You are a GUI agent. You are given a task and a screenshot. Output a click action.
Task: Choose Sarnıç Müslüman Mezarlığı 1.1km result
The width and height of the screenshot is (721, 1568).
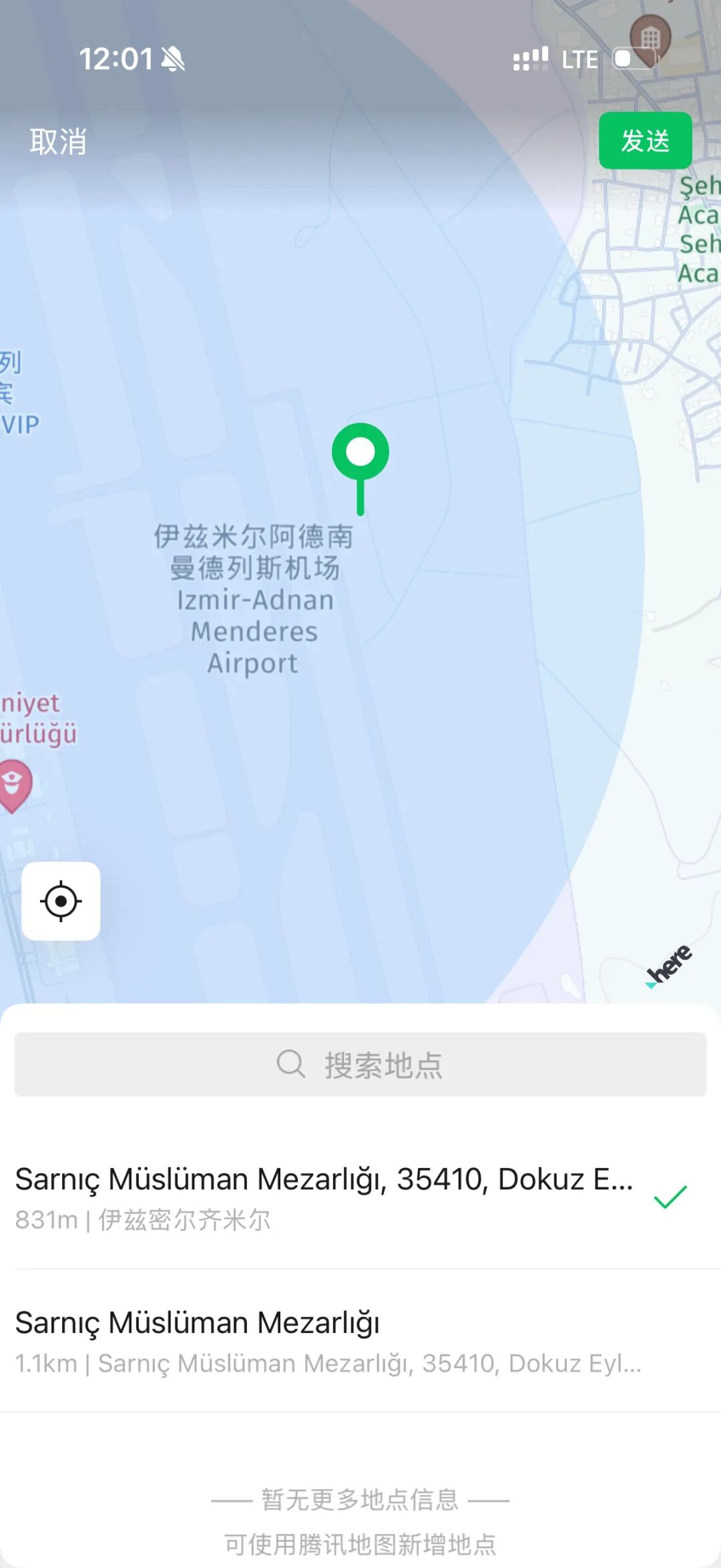coord(327,1341)
